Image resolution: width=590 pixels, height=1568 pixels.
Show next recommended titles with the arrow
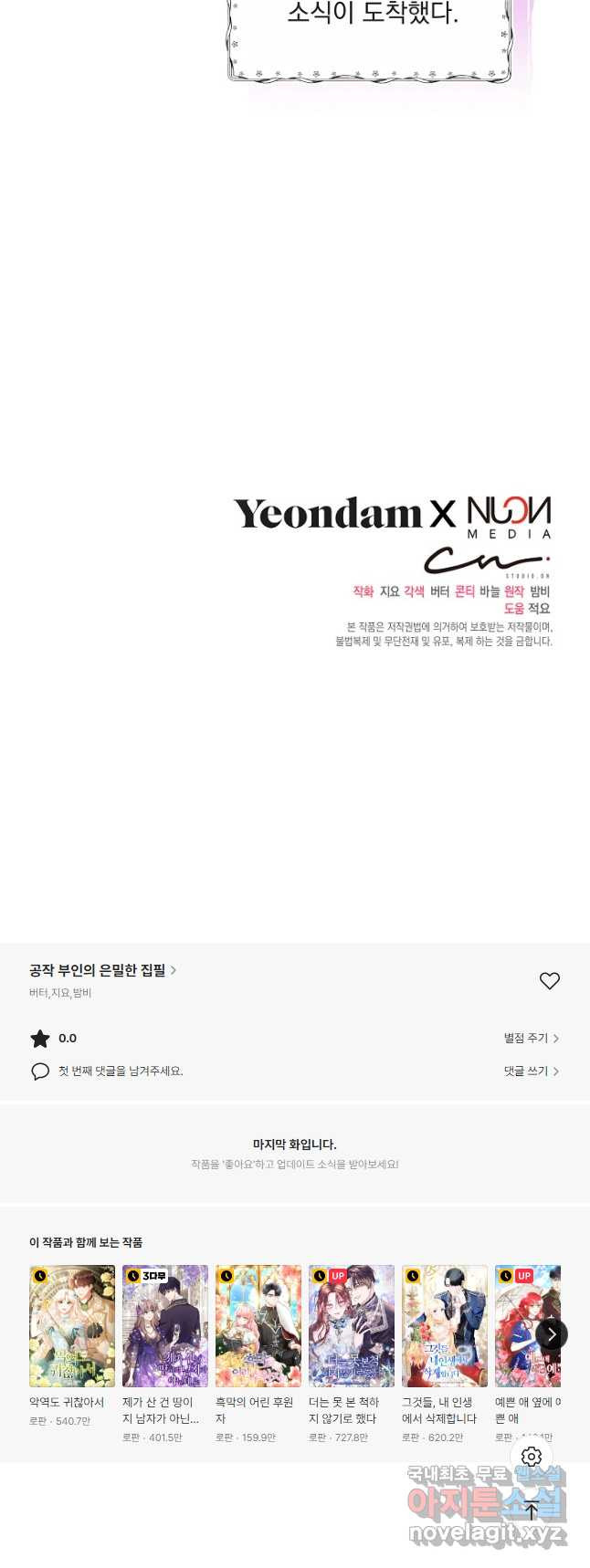(x=551, y=1334)
